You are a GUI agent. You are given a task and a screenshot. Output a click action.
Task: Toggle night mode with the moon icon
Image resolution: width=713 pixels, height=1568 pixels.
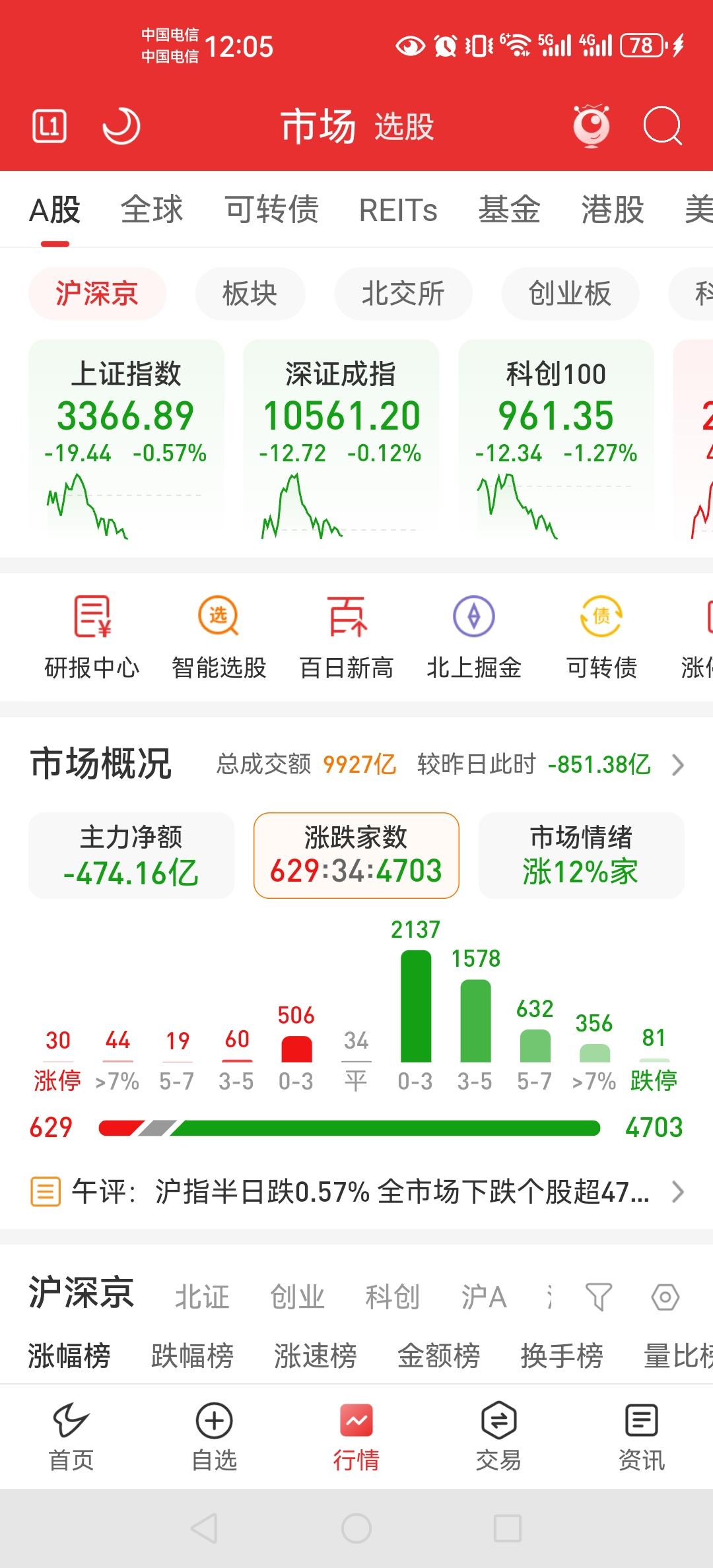121,126
